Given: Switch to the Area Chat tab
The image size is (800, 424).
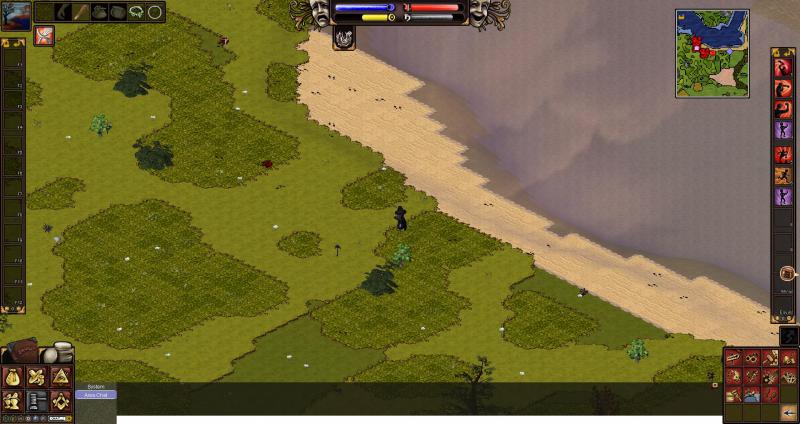Looking at the screenshot, I should 96,395.
